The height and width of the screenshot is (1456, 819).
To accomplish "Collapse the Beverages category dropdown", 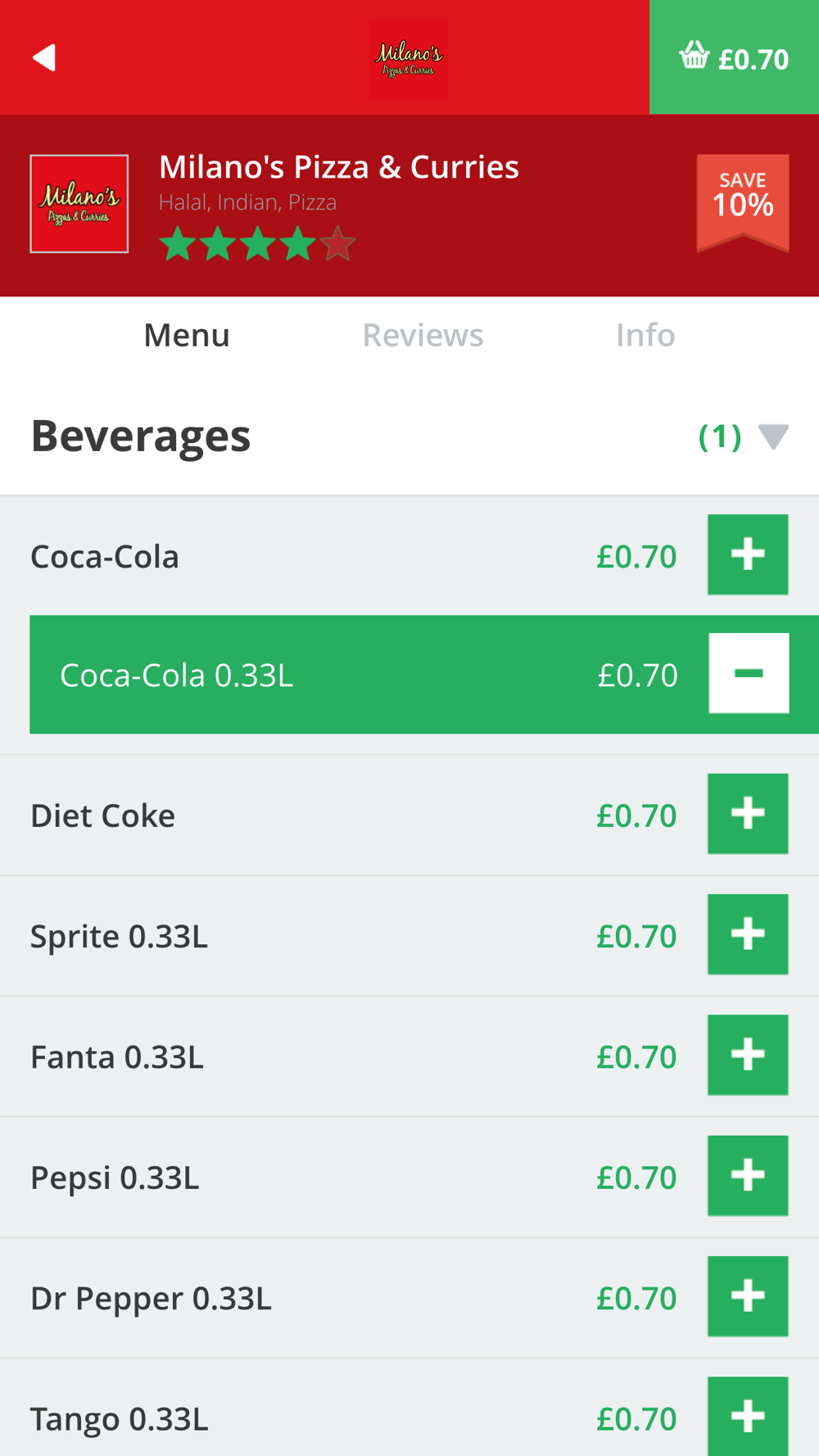I will 773,436.
